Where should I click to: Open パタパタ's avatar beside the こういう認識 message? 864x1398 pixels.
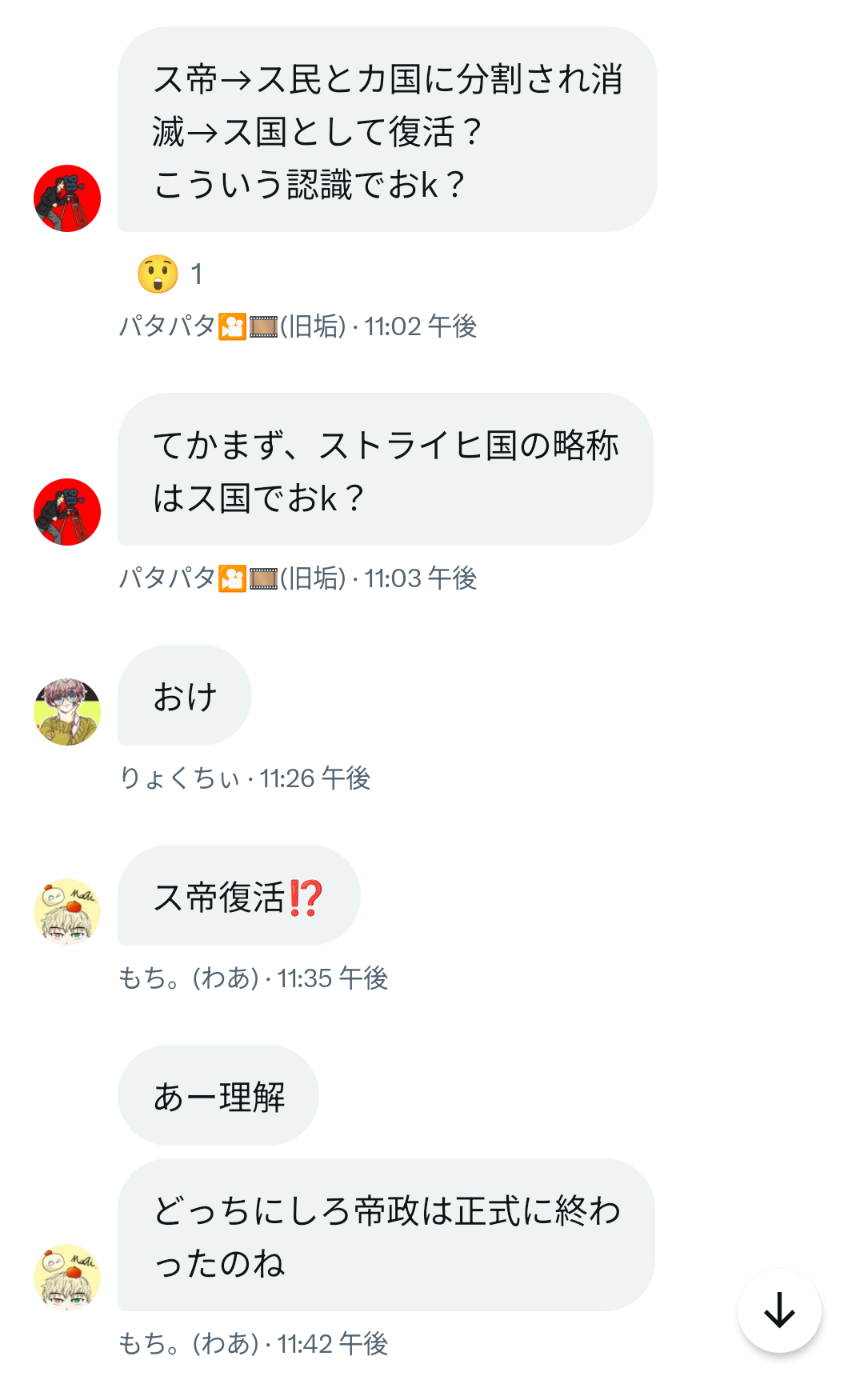click(x=67, y=198)
